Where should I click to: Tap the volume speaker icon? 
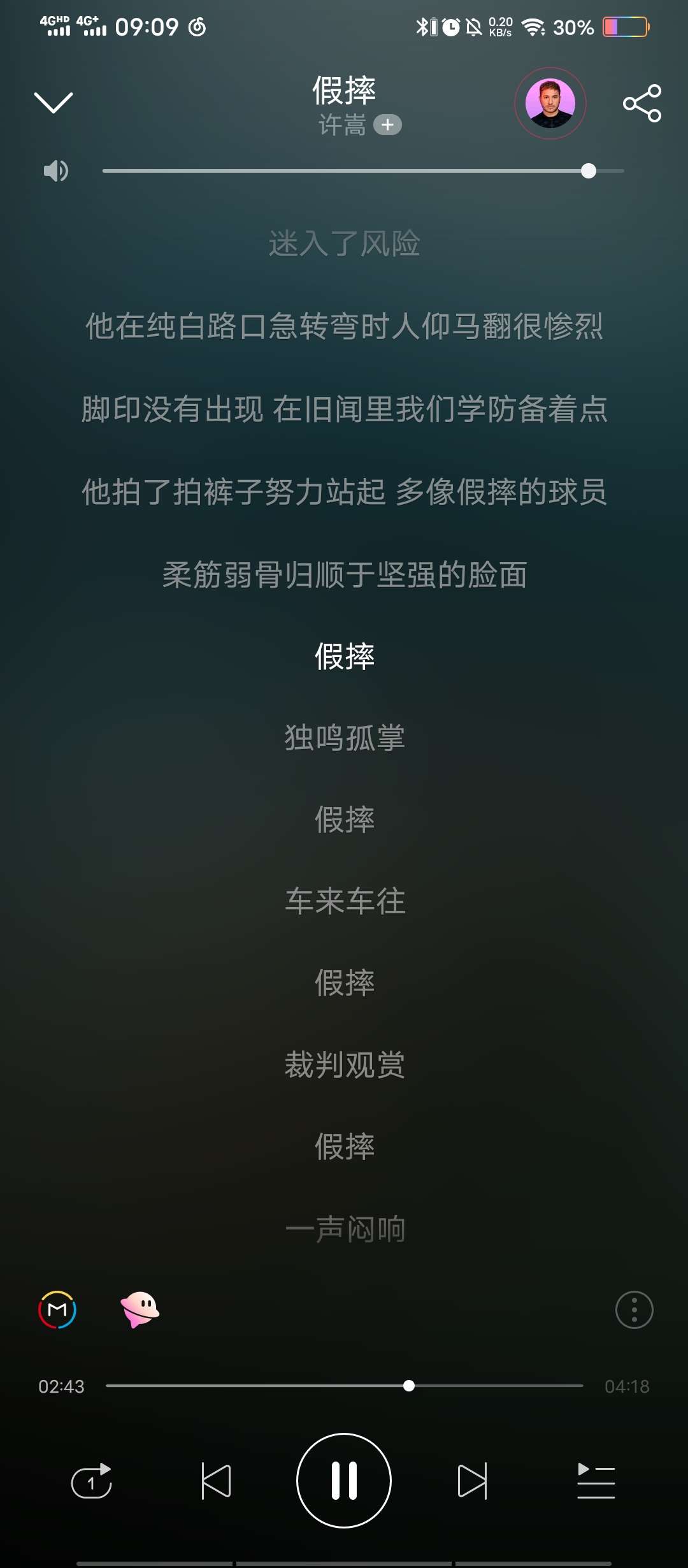click(x=56, y=171)
